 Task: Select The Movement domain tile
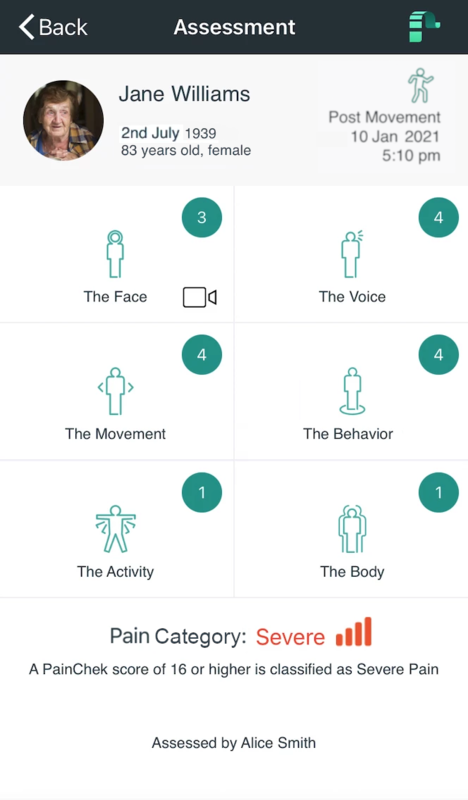coord(116,391)
